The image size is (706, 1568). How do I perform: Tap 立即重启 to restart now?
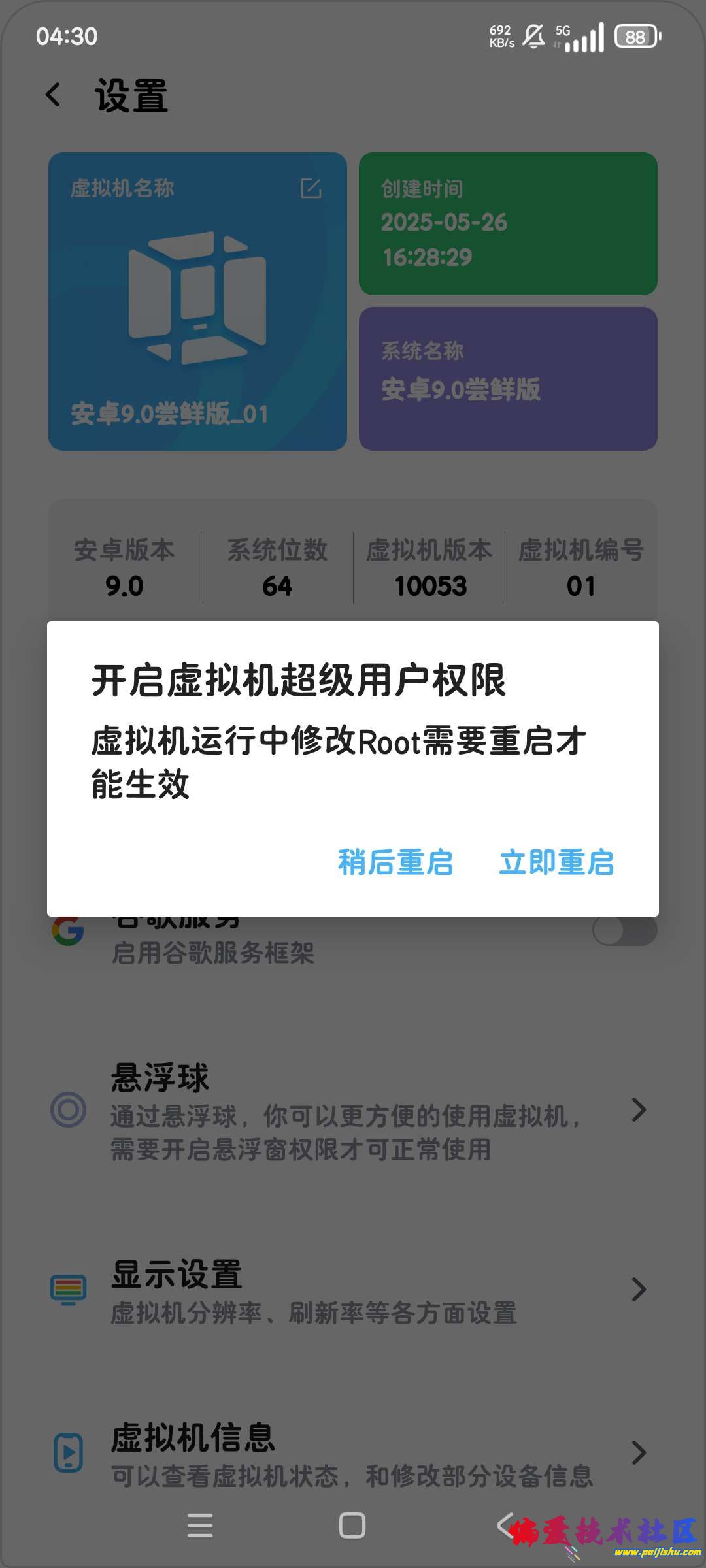coord(556,862)
